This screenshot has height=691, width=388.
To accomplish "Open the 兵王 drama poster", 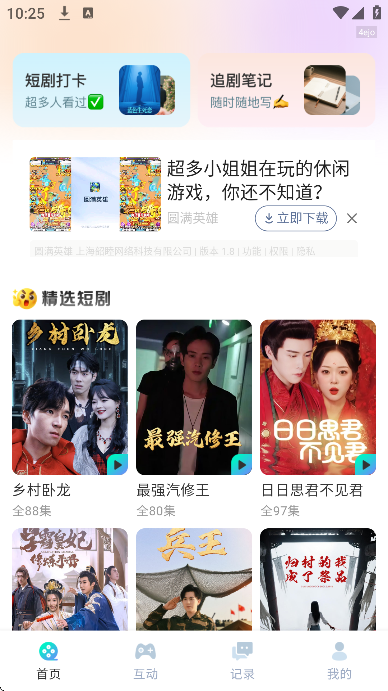I will (x=194, y=579).
